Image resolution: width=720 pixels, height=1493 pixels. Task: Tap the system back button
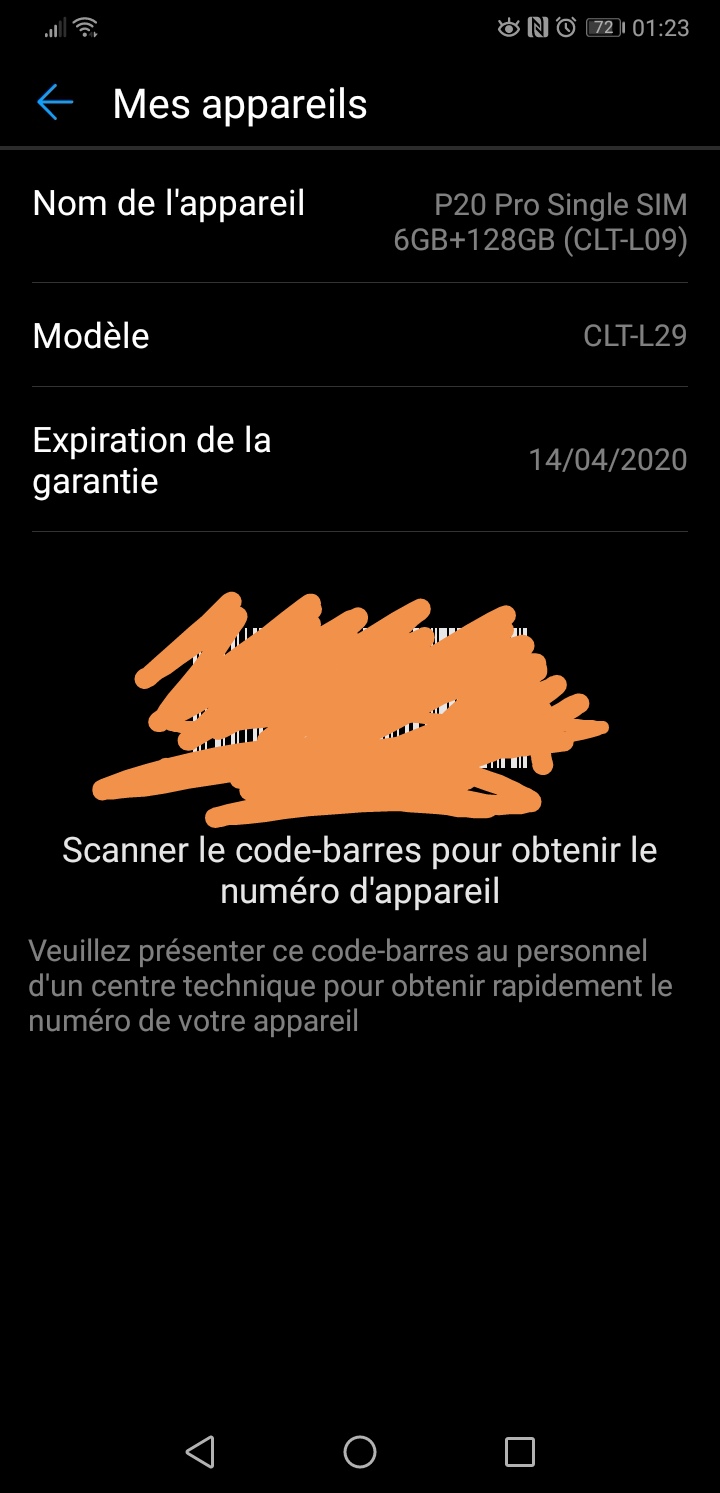[x=200, y=1452]
